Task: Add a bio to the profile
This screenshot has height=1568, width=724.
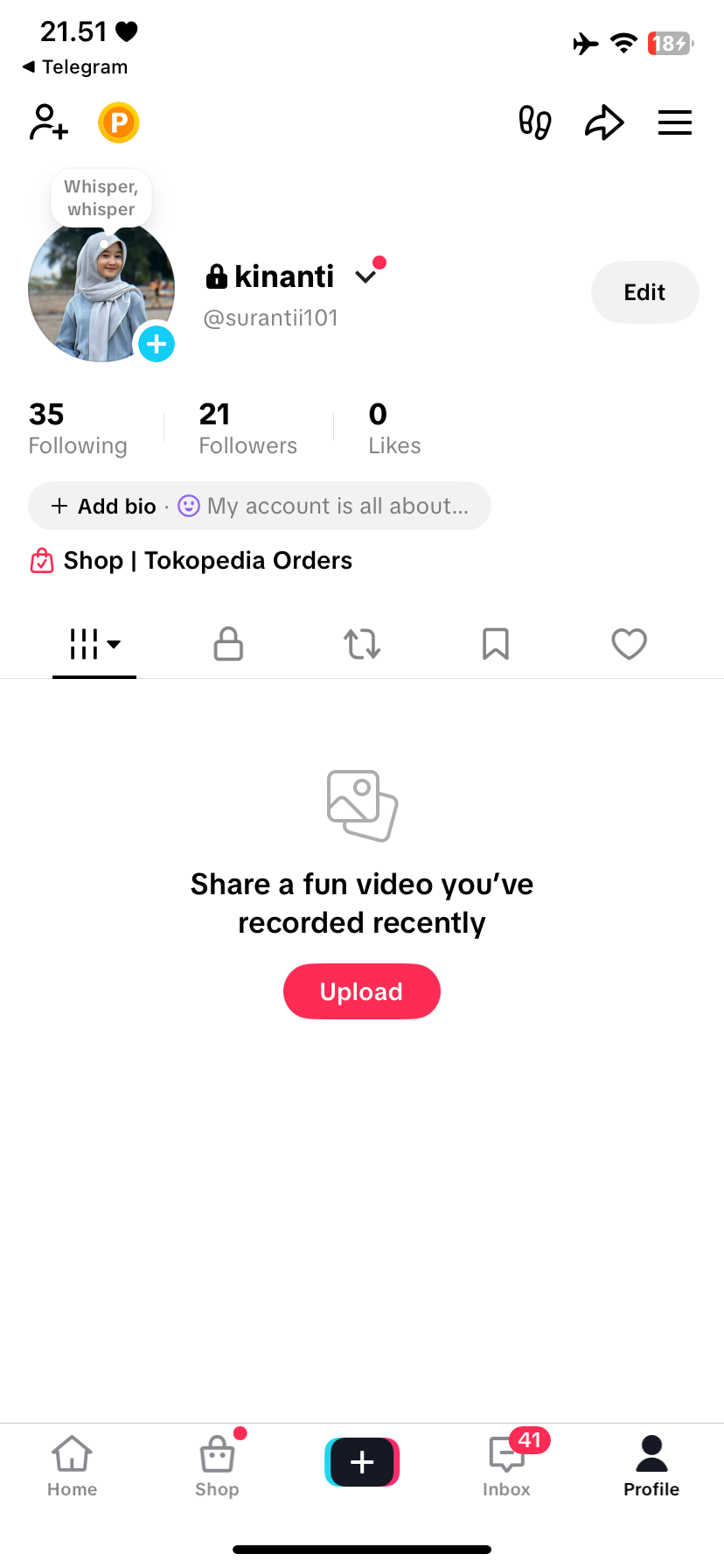Action: pos(105,507)
